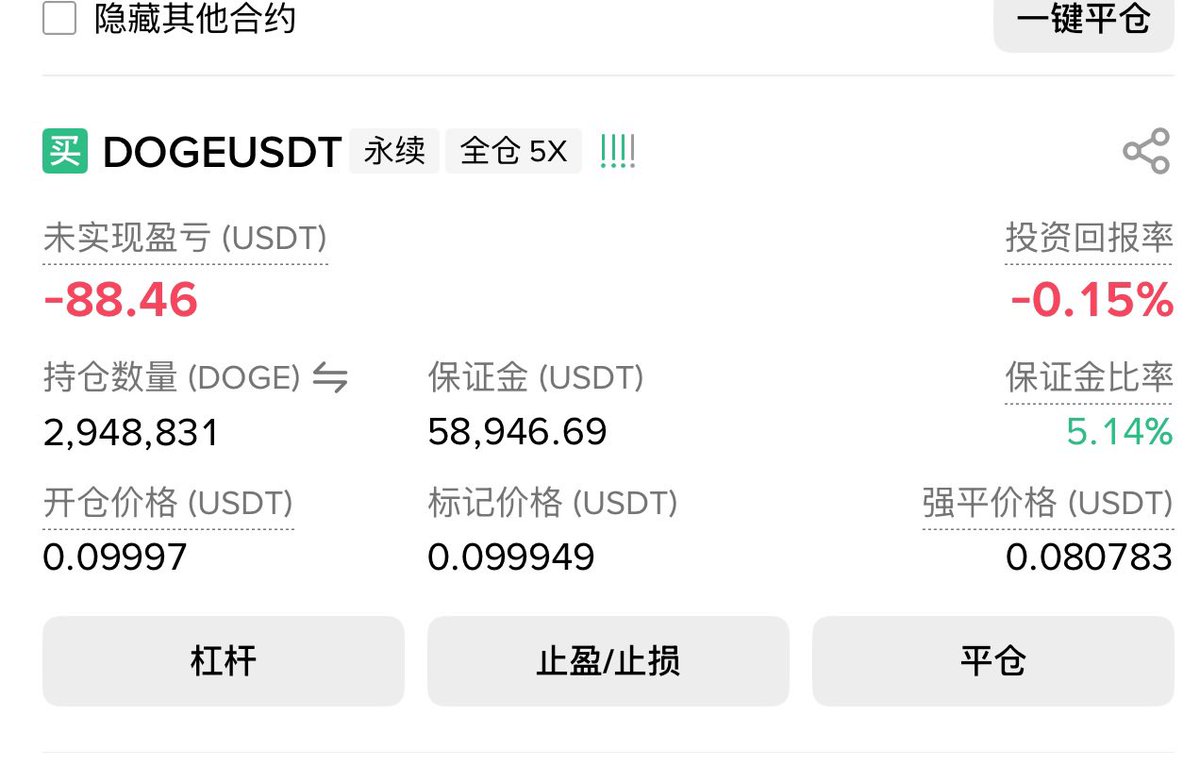This screenshot has width=1200, height=765.
Task: Tap the 全仓 5X margin mode chip
Action: [513, 151]
